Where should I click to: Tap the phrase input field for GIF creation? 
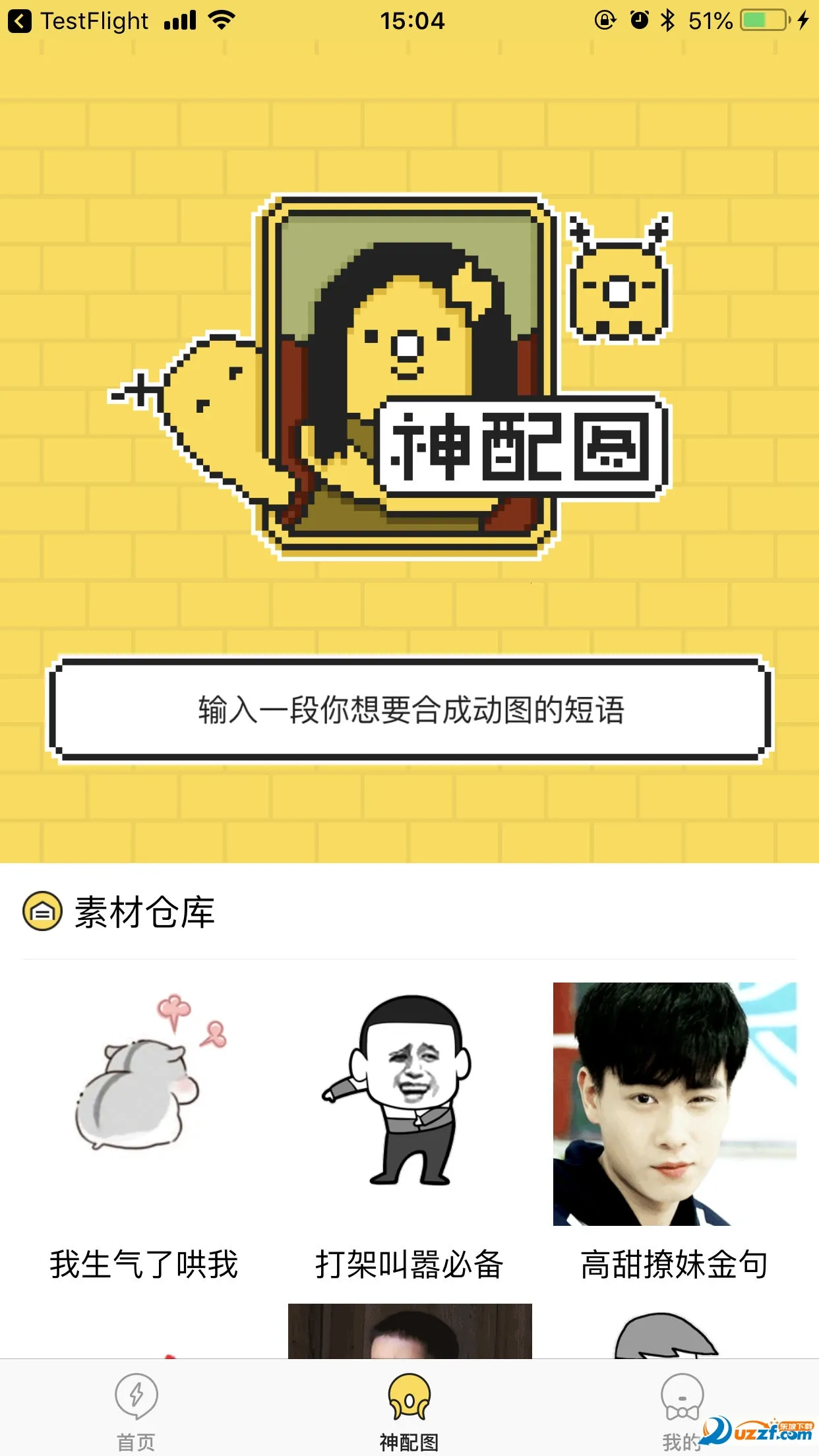[x=409, y=710]
